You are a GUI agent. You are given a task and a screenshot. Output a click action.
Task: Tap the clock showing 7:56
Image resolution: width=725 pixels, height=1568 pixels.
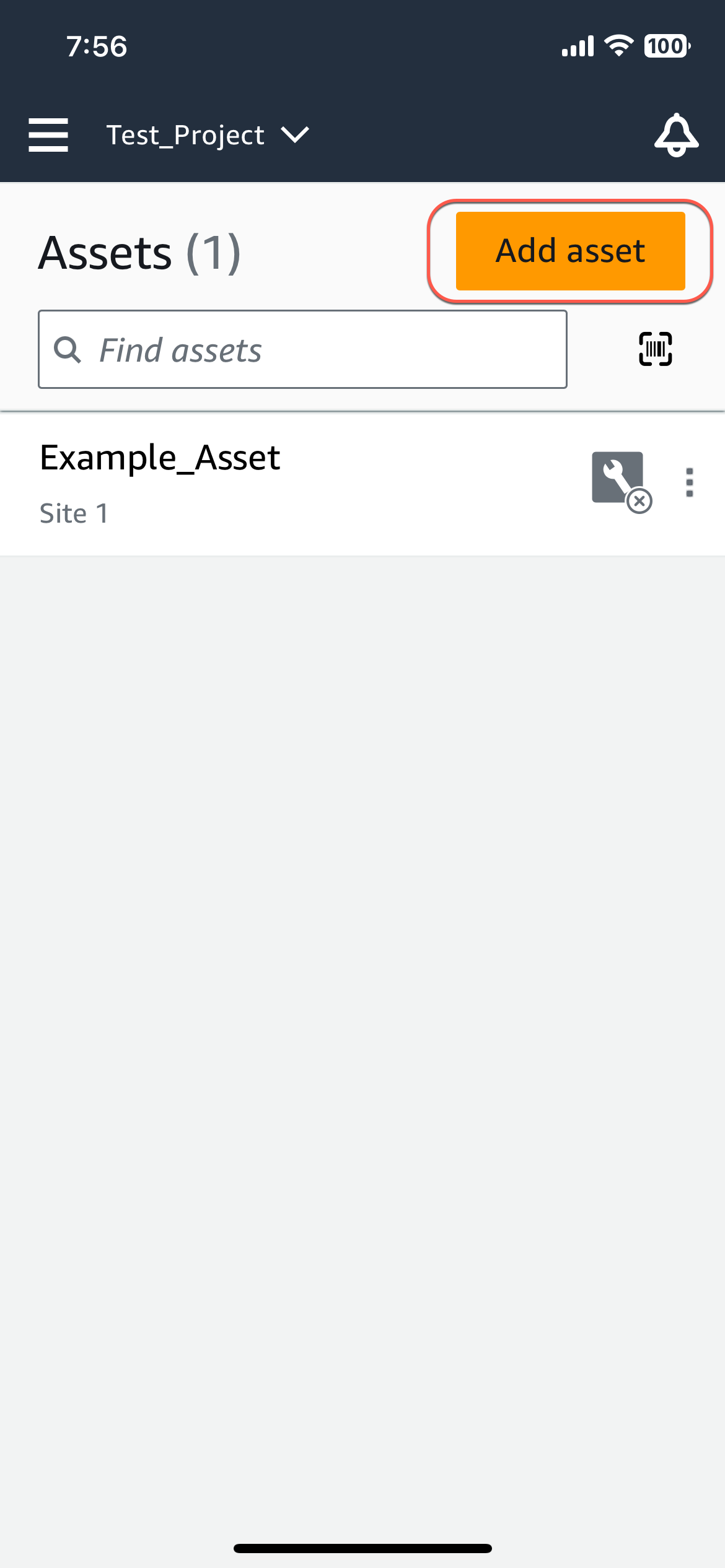[97, 45]
